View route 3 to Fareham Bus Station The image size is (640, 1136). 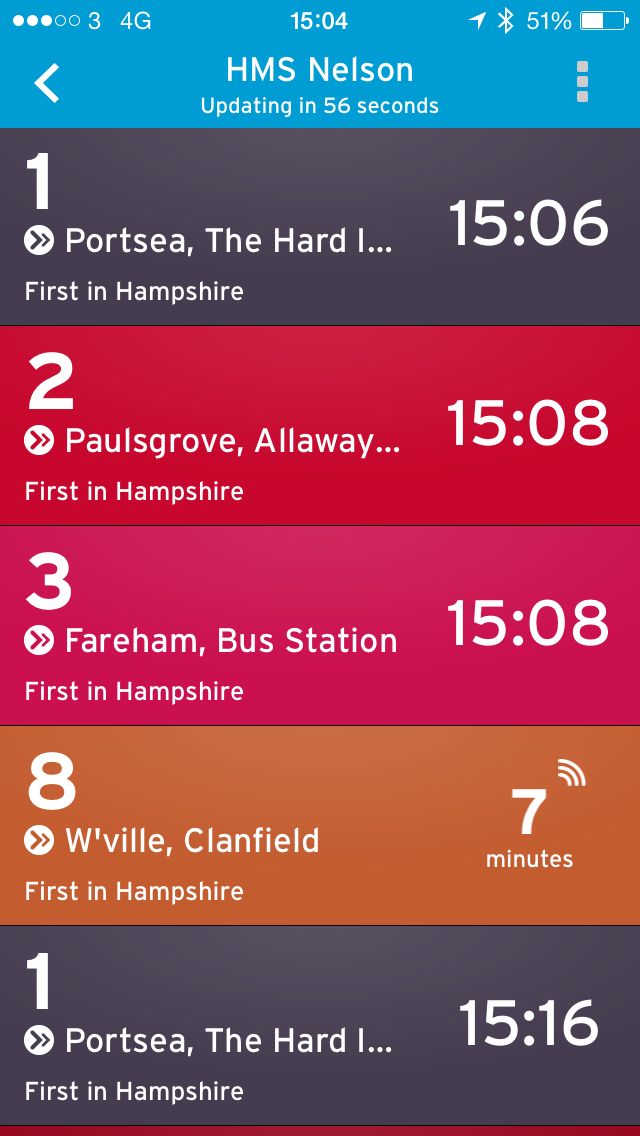[x=320, y=626]
